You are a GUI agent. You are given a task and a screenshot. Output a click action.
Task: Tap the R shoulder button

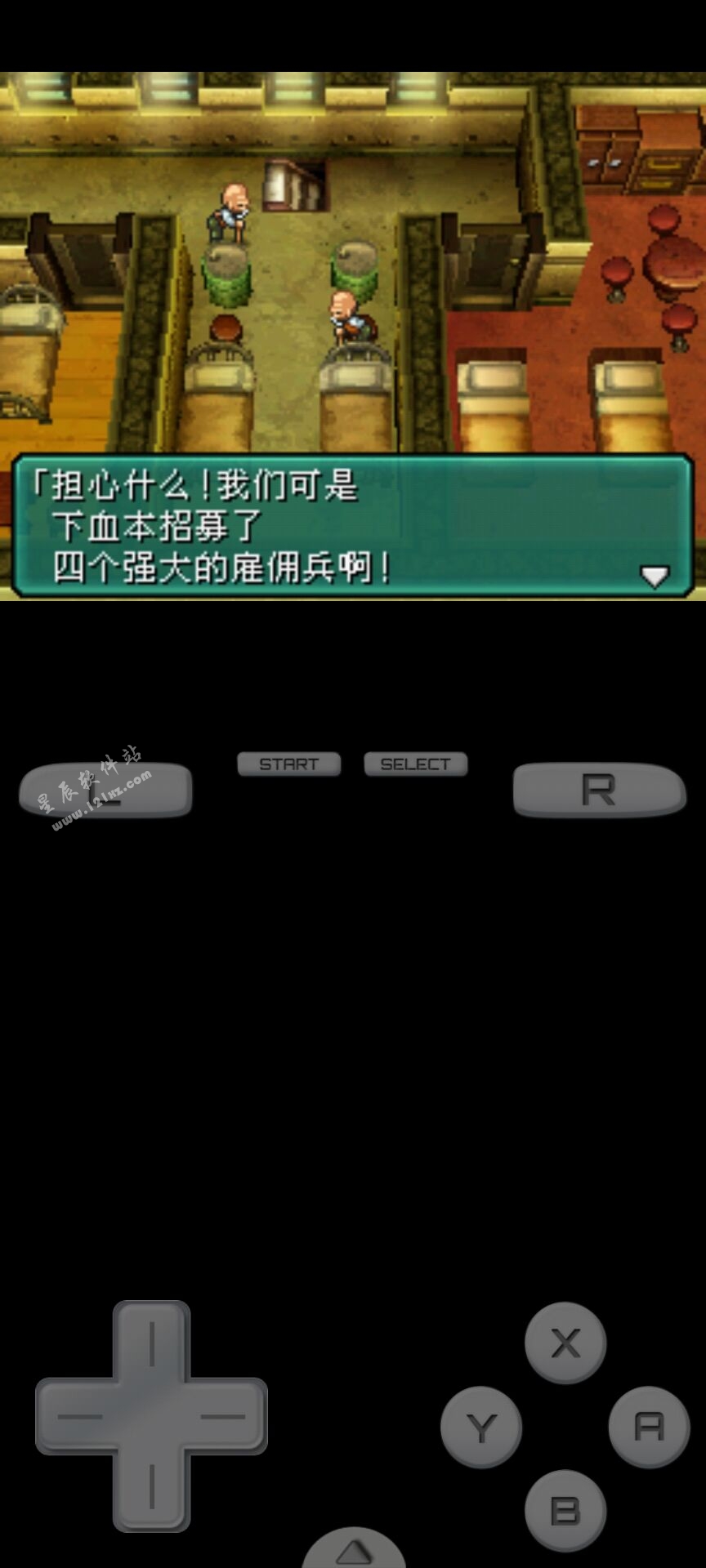point(599,791)
